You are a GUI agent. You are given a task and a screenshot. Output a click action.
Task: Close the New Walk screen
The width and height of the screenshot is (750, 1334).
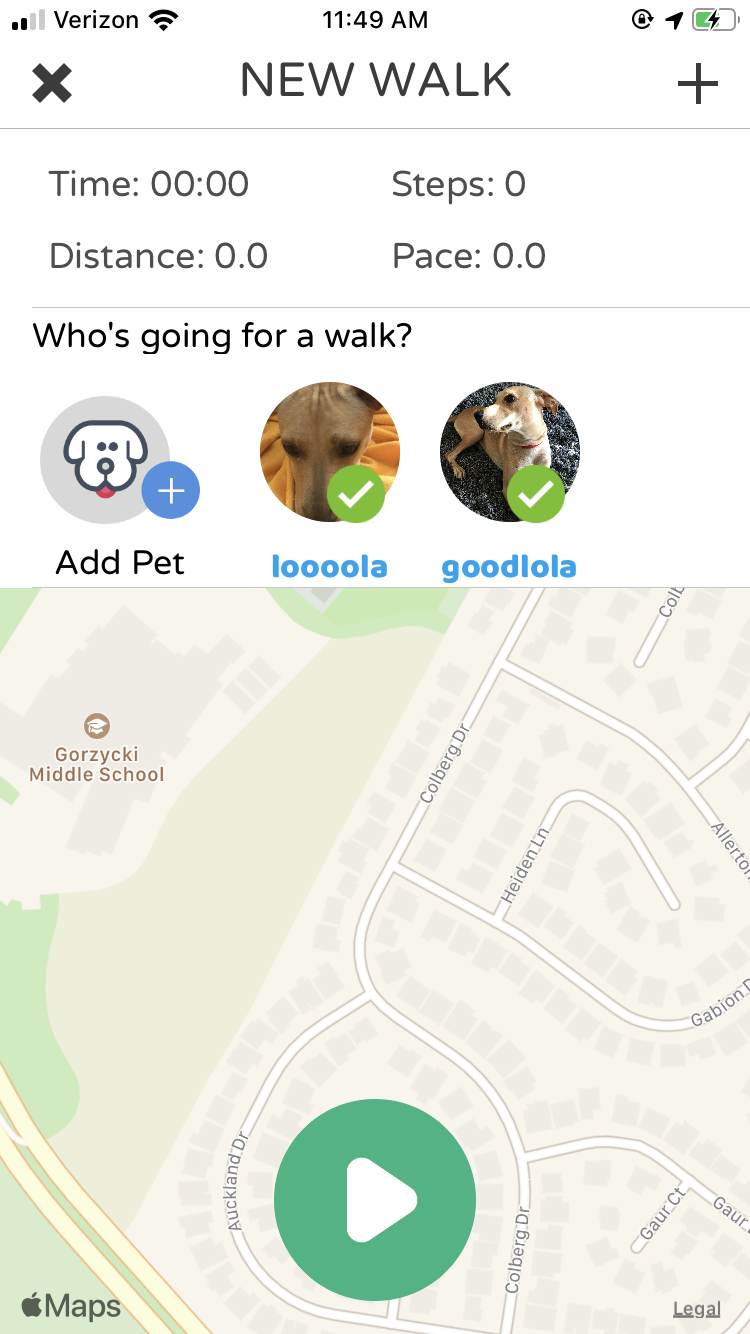[x=52, y=83]
